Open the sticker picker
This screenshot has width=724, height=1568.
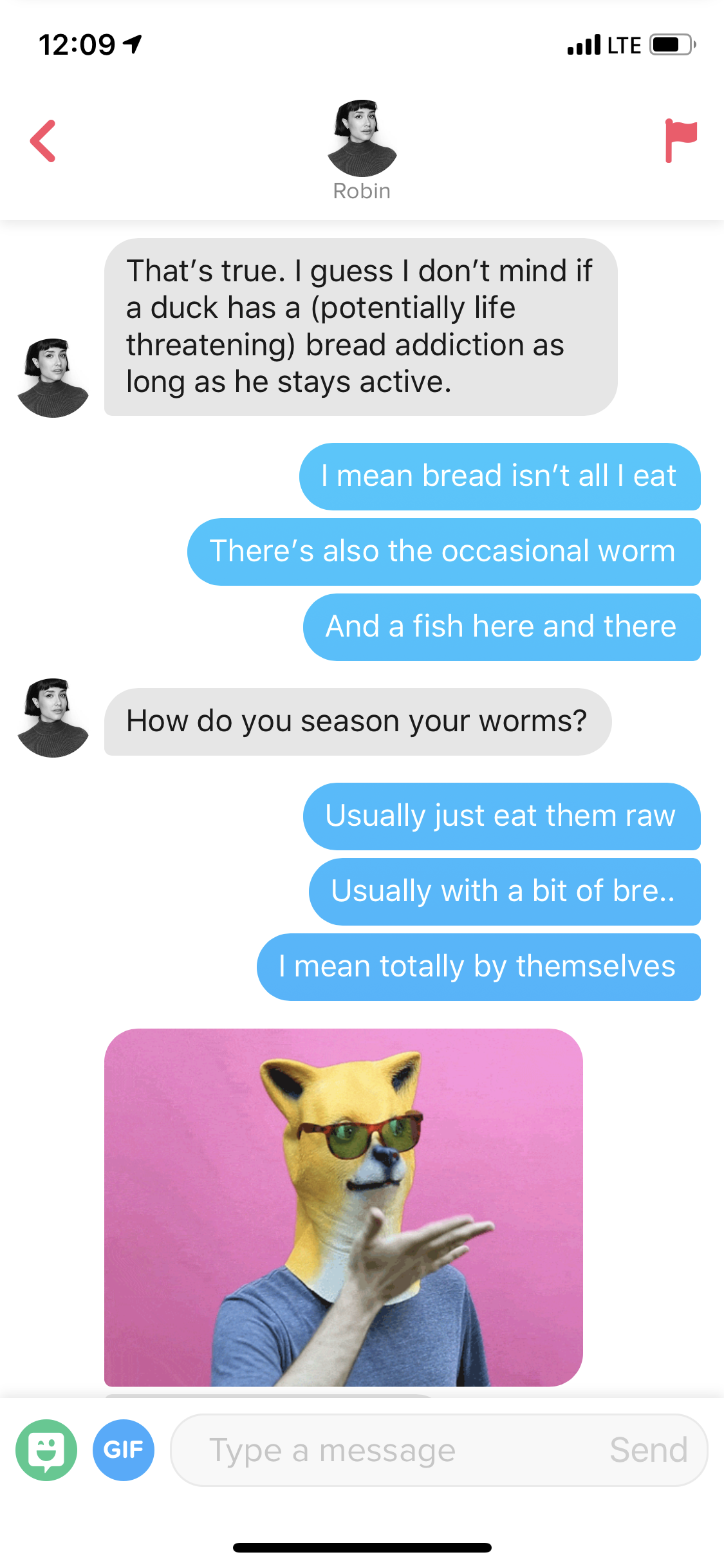tap(46, 1450)
